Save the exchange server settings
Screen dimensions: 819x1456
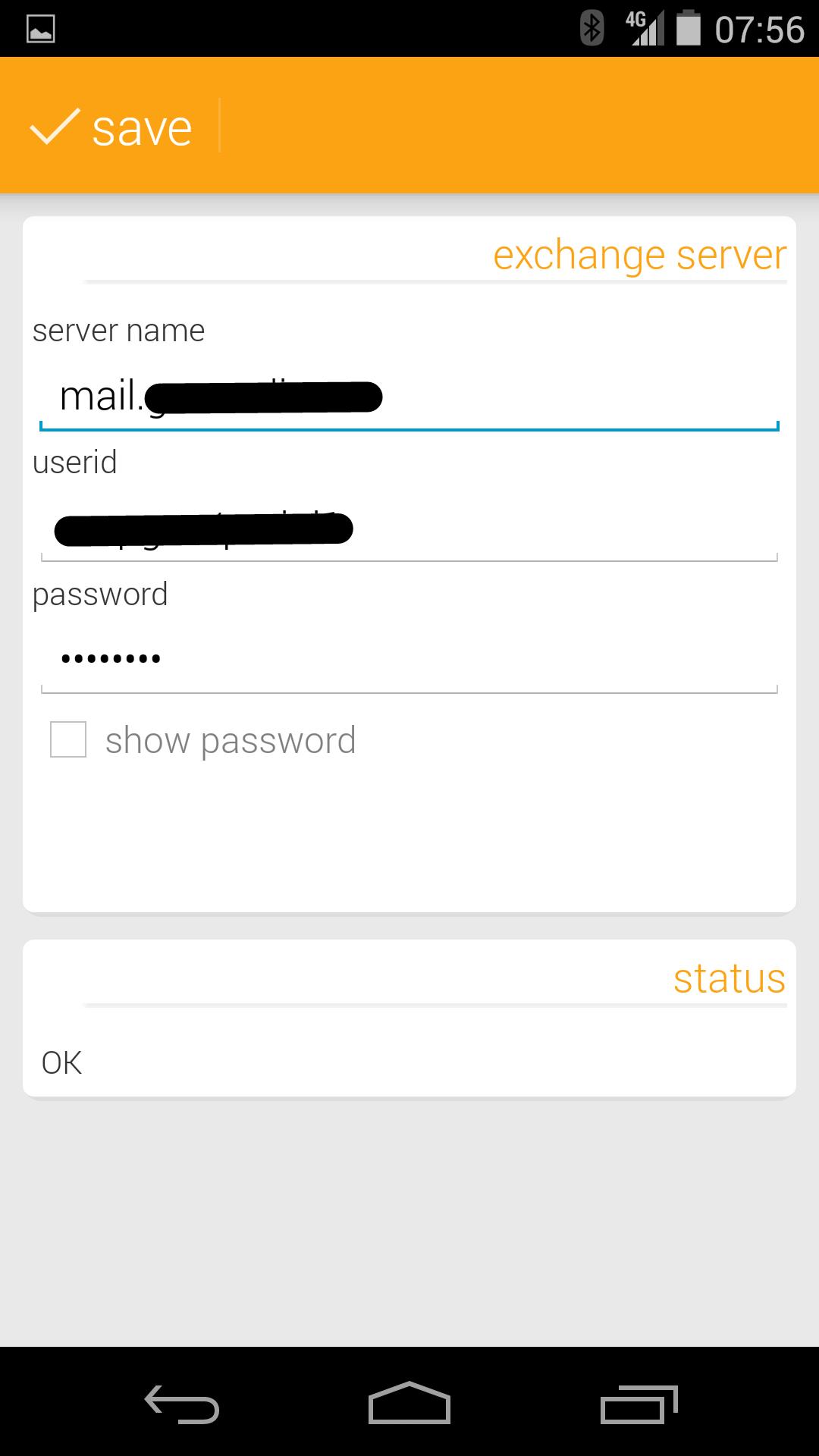(111, 127)
